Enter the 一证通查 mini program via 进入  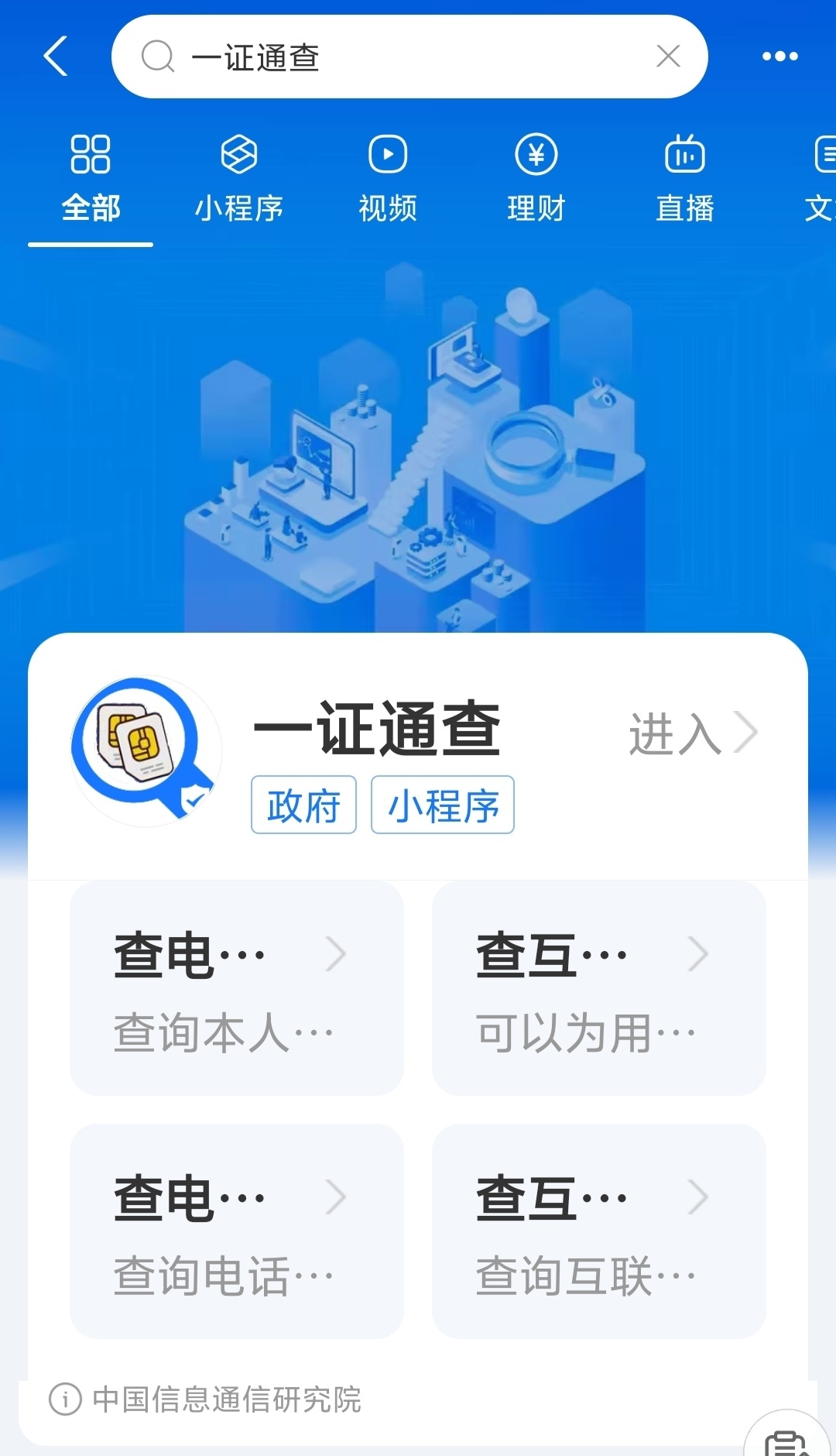(691, 733)
